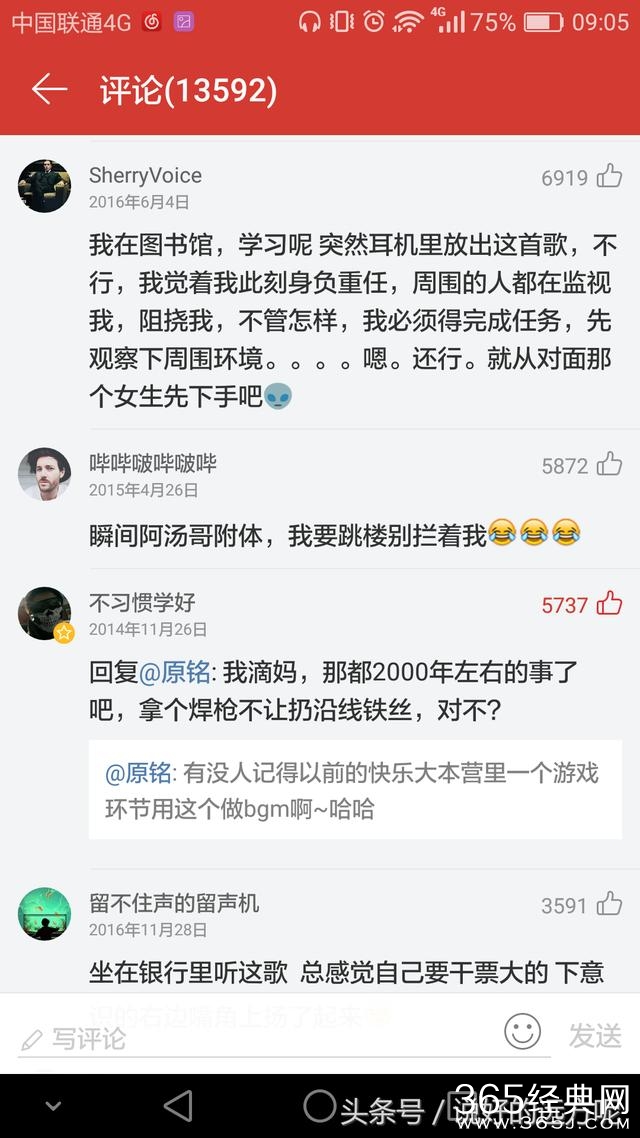
Task: Go back from the comments page
Action: tap(48, 90)
